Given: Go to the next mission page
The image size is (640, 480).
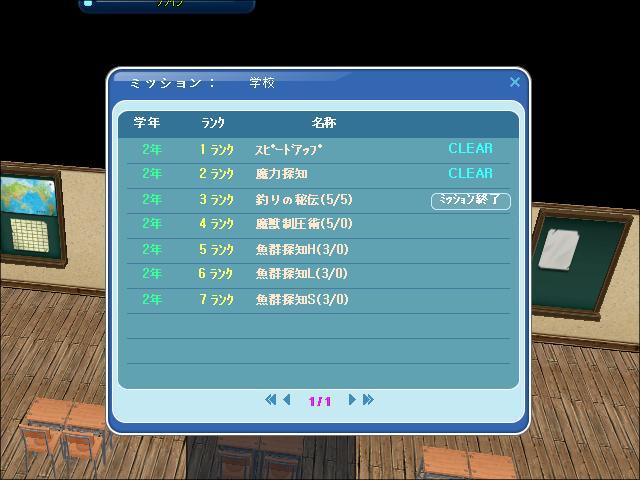Looking at the screenshot, I should tap(352, 400).
